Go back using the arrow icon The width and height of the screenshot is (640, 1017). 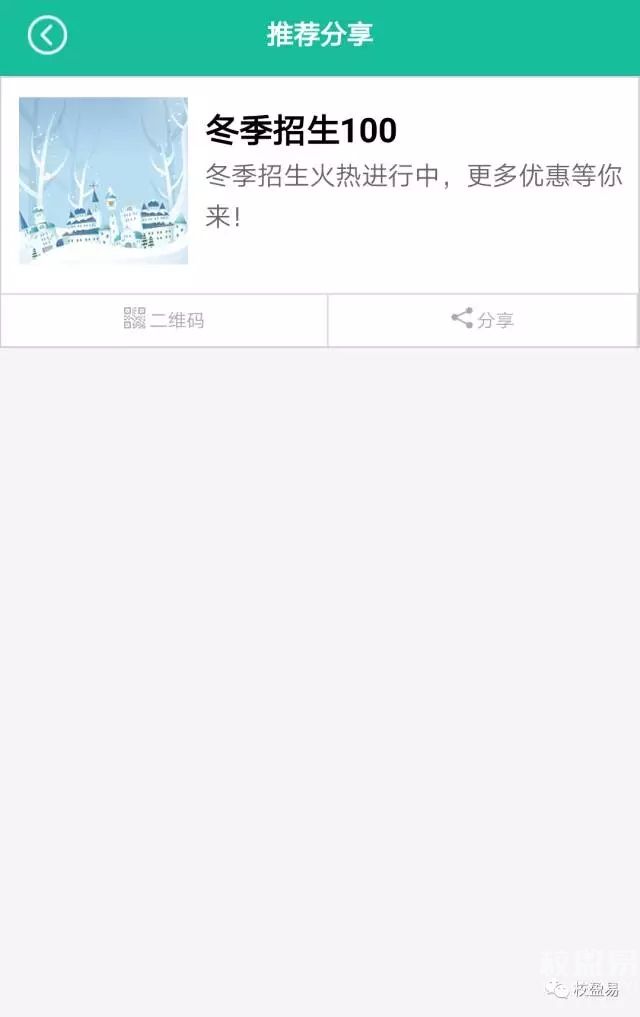click(x=47, y=35)
